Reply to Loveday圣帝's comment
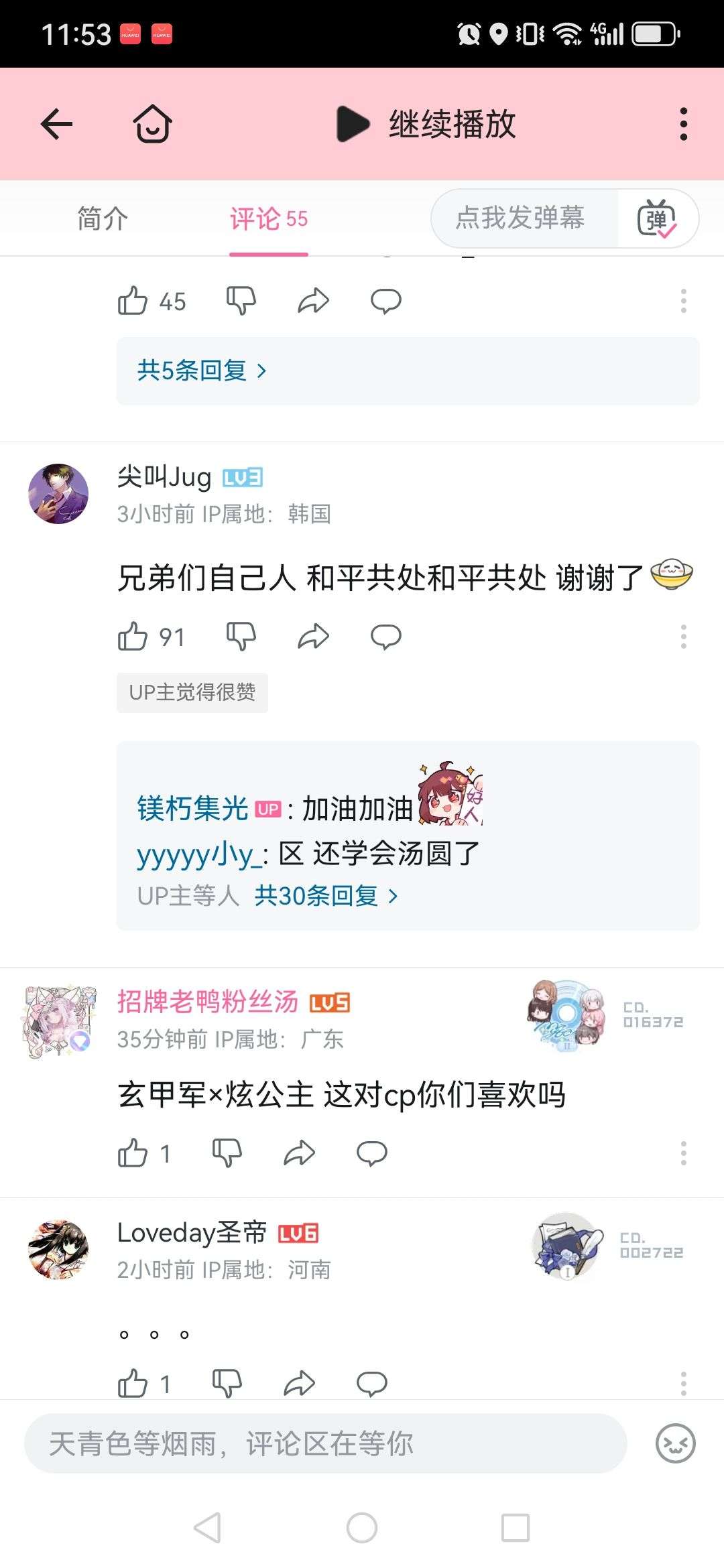 (x=371, y=1383)
